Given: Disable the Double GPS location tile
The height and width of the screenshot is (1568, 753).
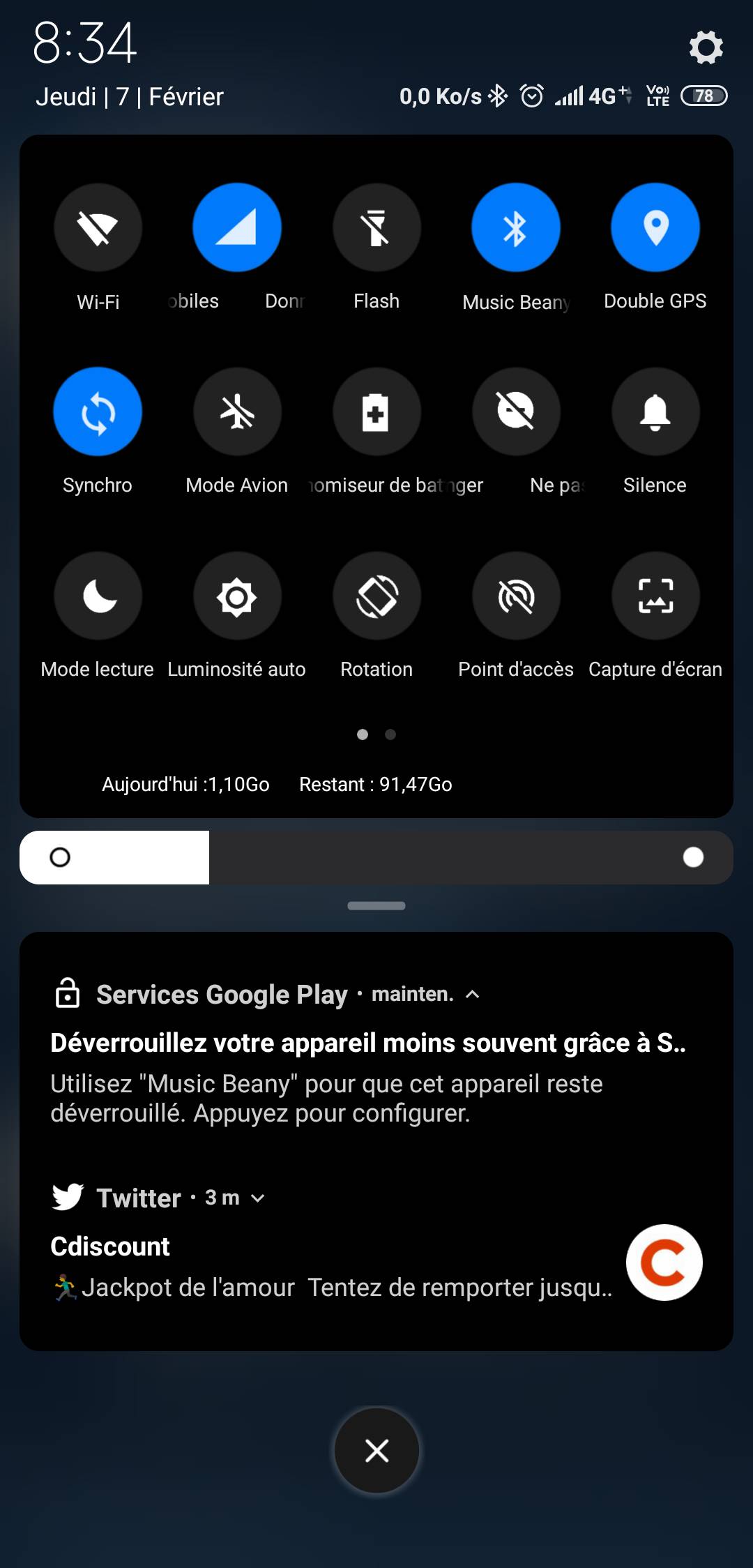Looking at the screenshot, I should point(655,227).
